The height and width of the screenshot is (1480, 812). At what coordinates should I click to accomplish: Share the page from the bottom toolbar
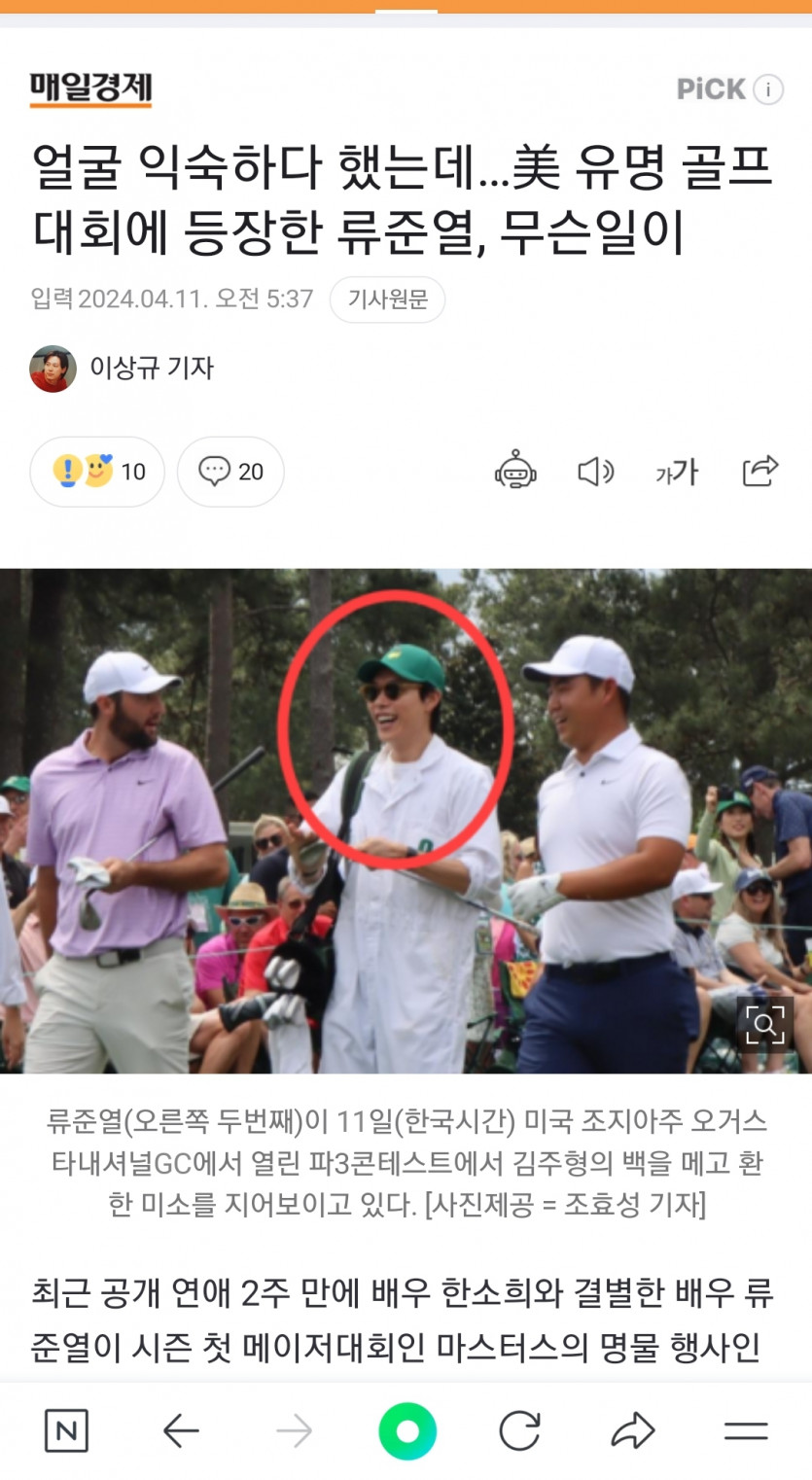[x=633, y=1430]
